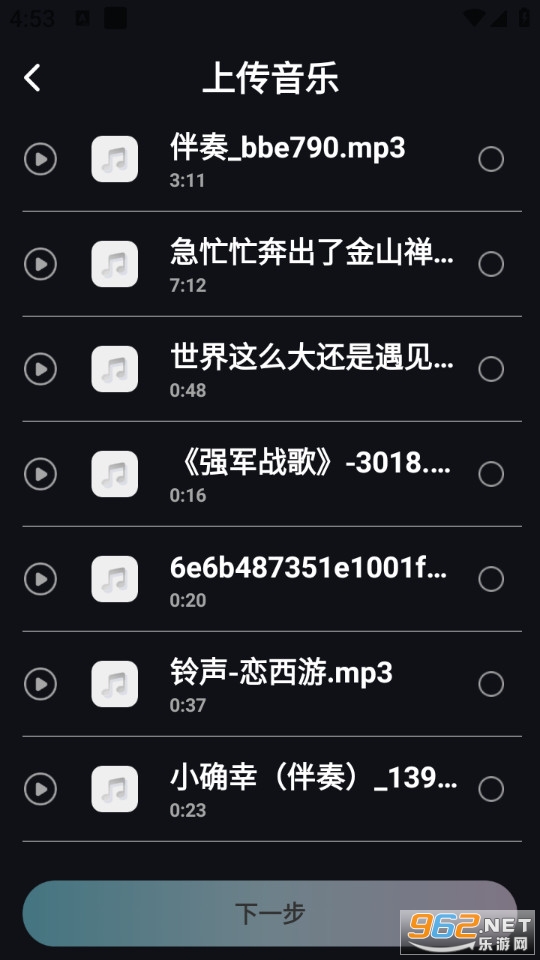The width and height of the screenshot is (540, 960).
Task: Choose the 世界这么大还是遇见 track radio button
Action: (491, 369)
